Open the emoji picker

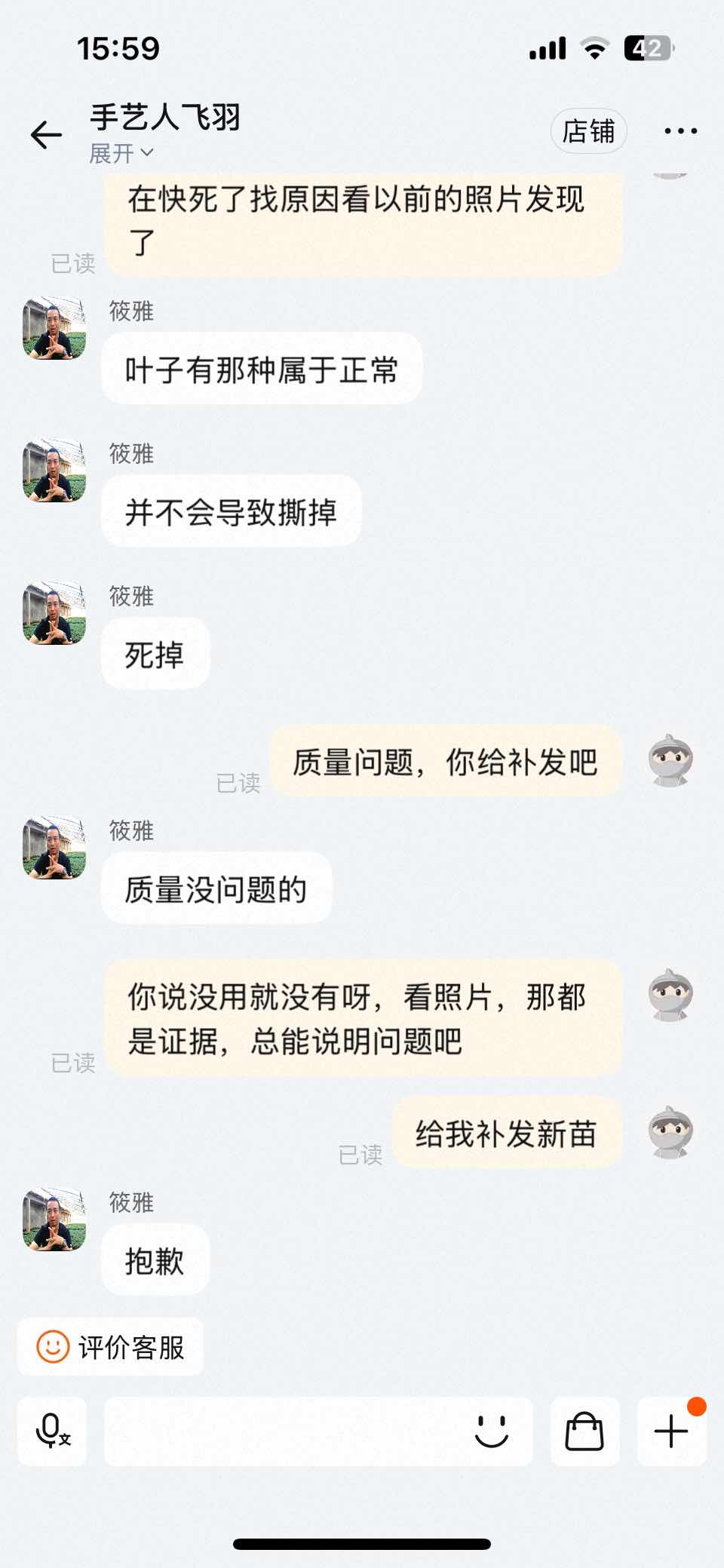pos(492,1431)
